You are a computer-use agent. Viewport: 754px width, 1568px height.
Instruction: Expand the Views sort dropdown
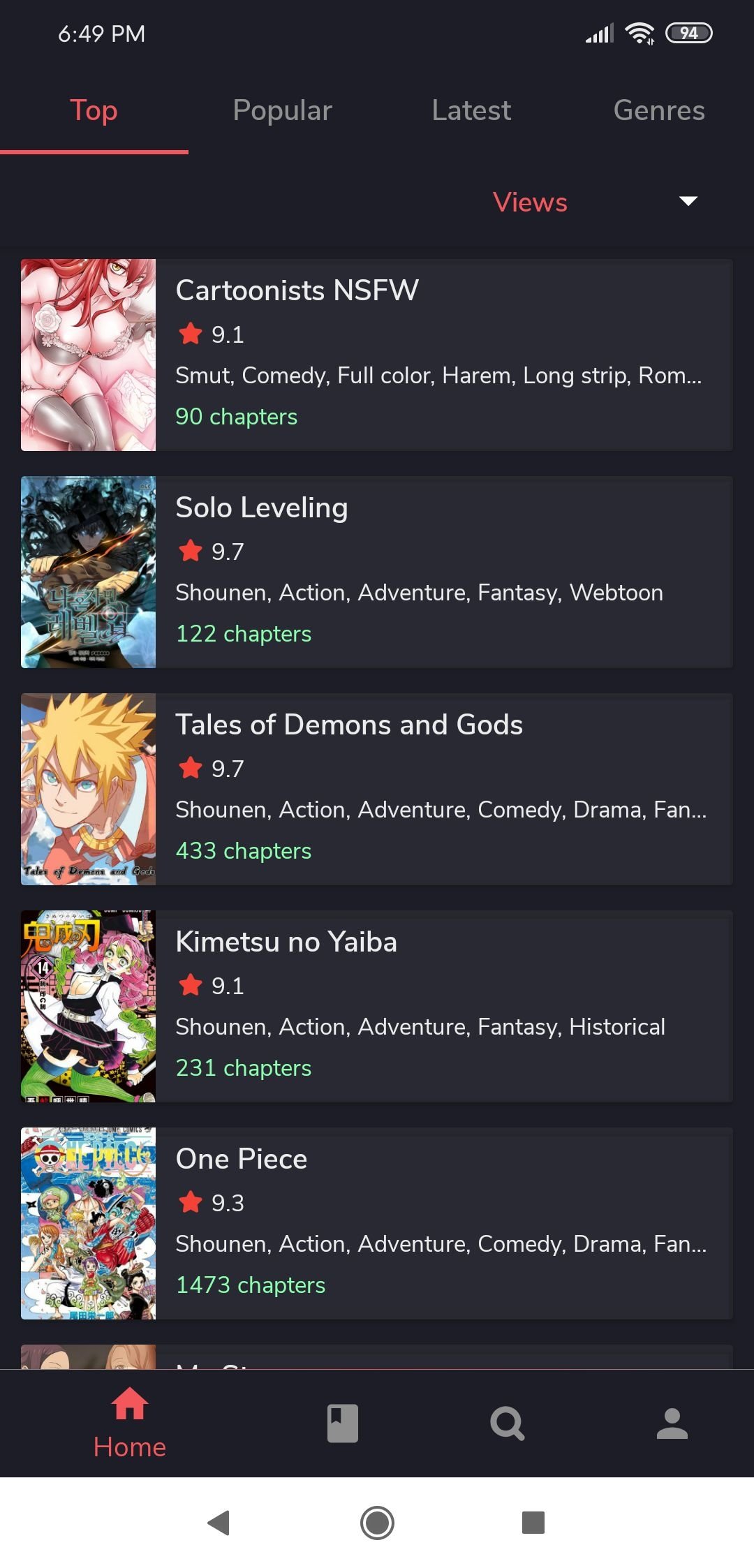coord(593,202)
